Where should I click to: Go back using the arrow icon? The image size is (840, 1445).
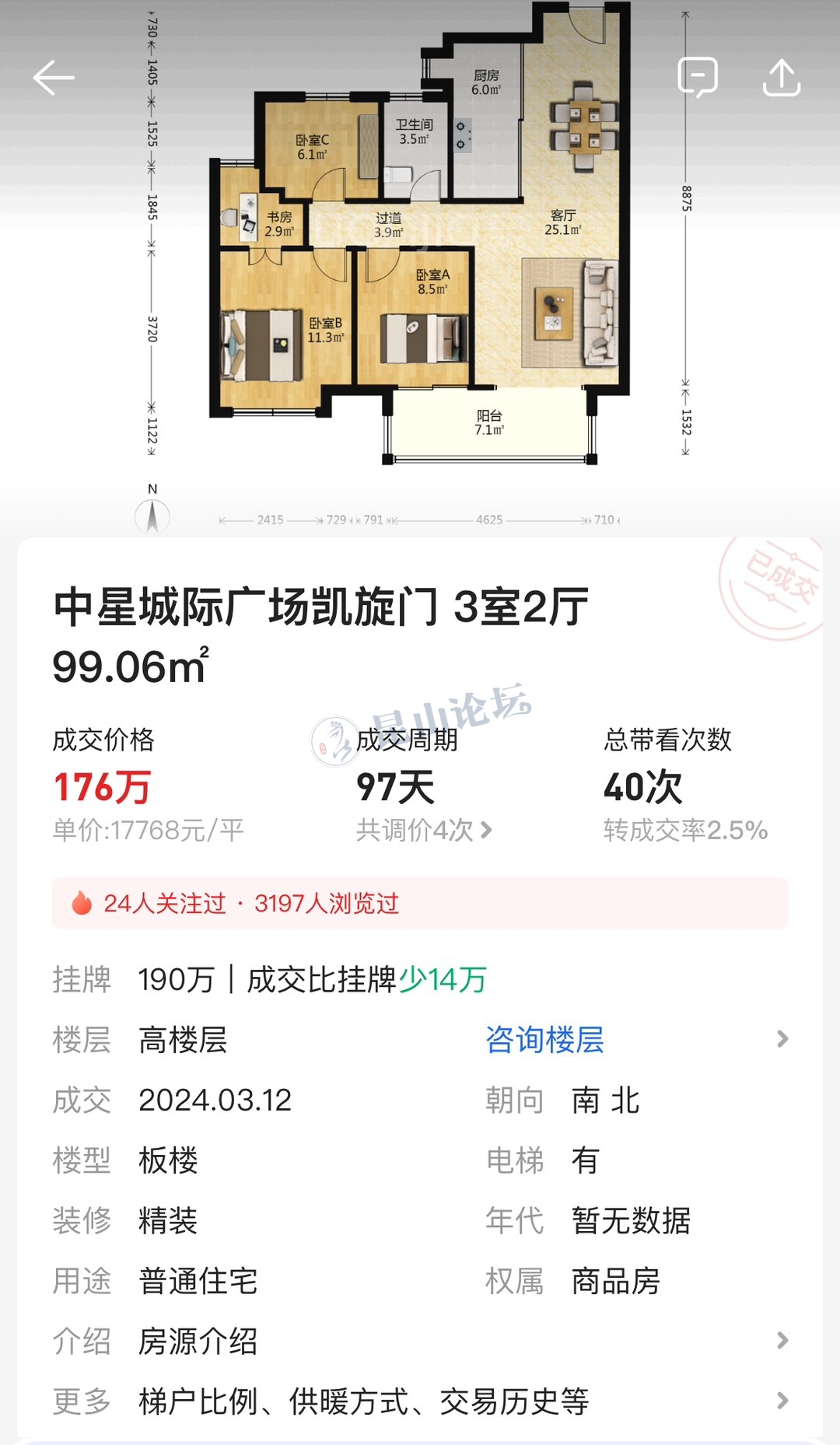tap(54, 78)
